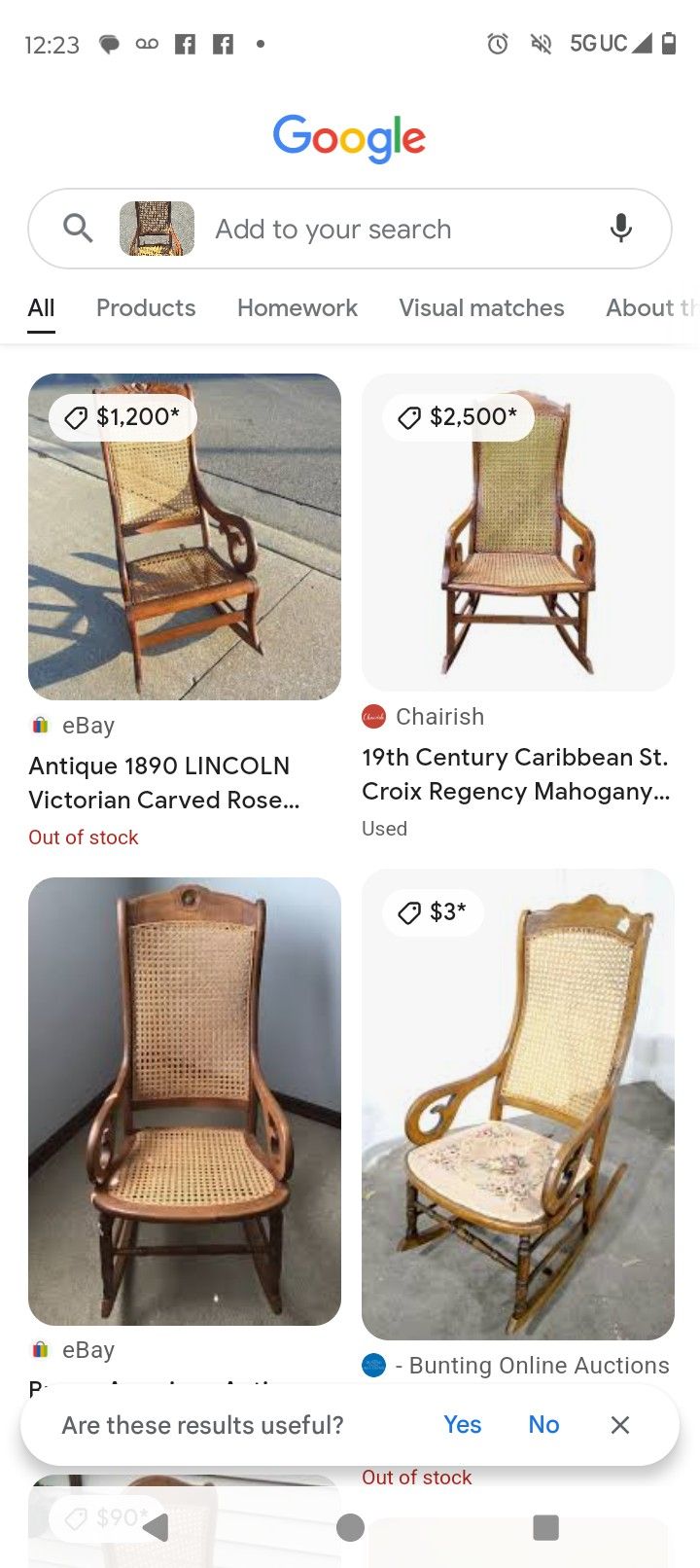This screenshot has height=1568, width=700.
Task: Tap the Chairish red logo icon
Action: (x=372, y=716)
